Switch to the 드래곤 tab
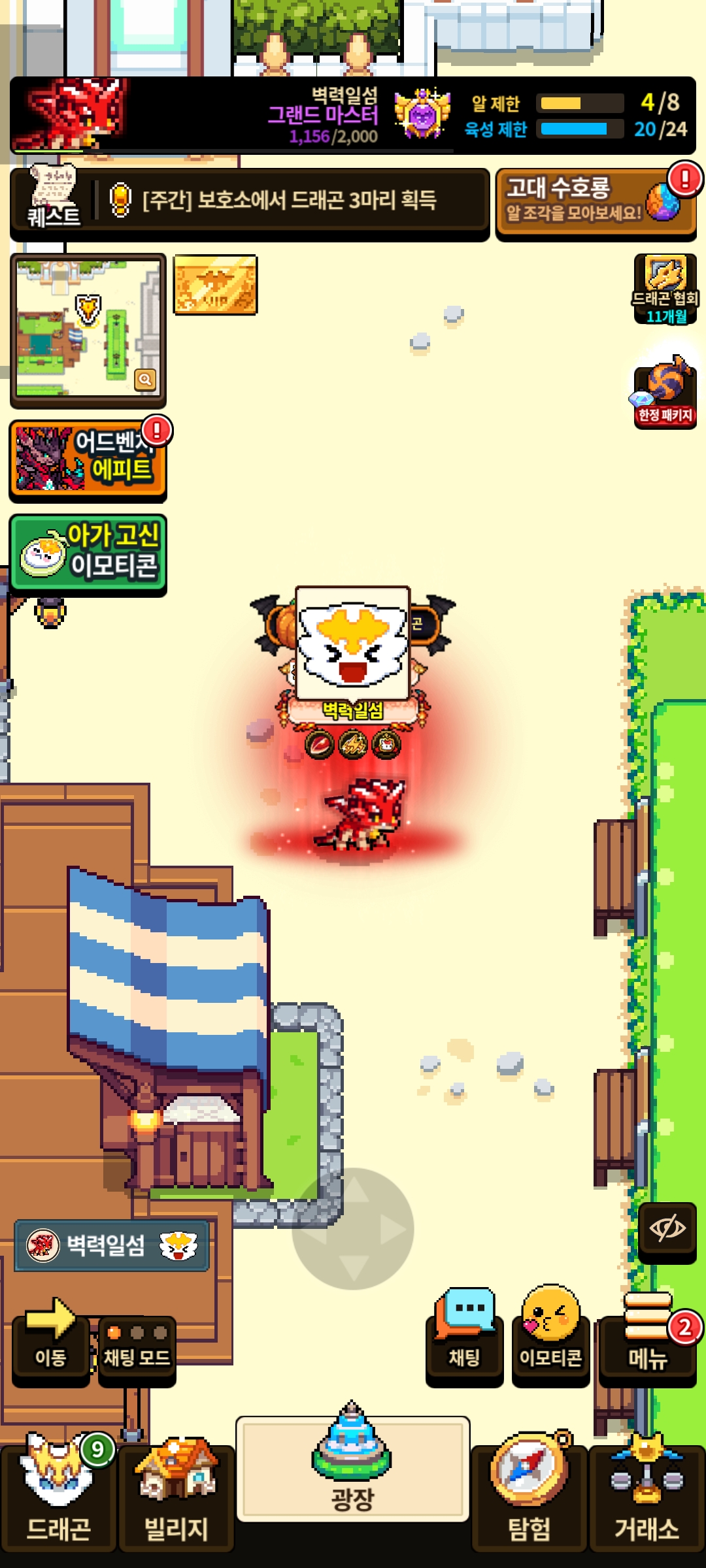 coord(58,1497)
